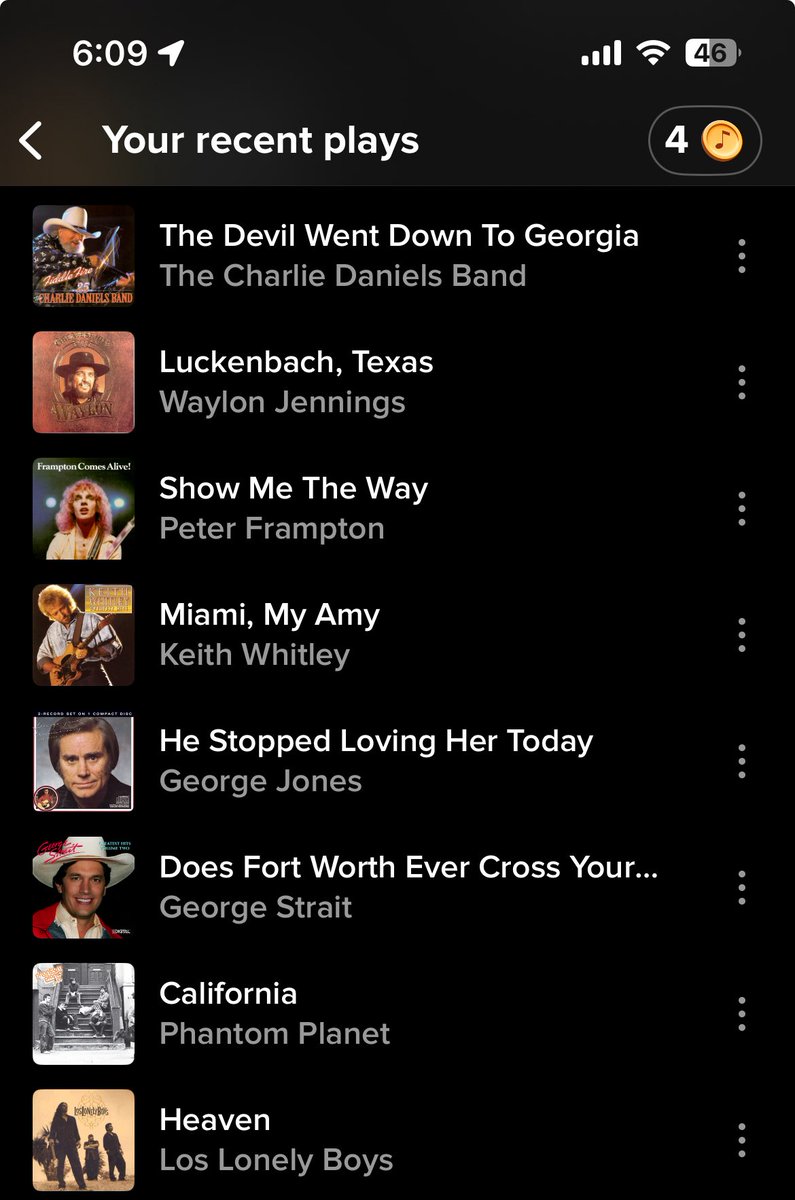Choose He Stopped Loving Her Today
The image size is (795, 1200).
pos(375,760)
